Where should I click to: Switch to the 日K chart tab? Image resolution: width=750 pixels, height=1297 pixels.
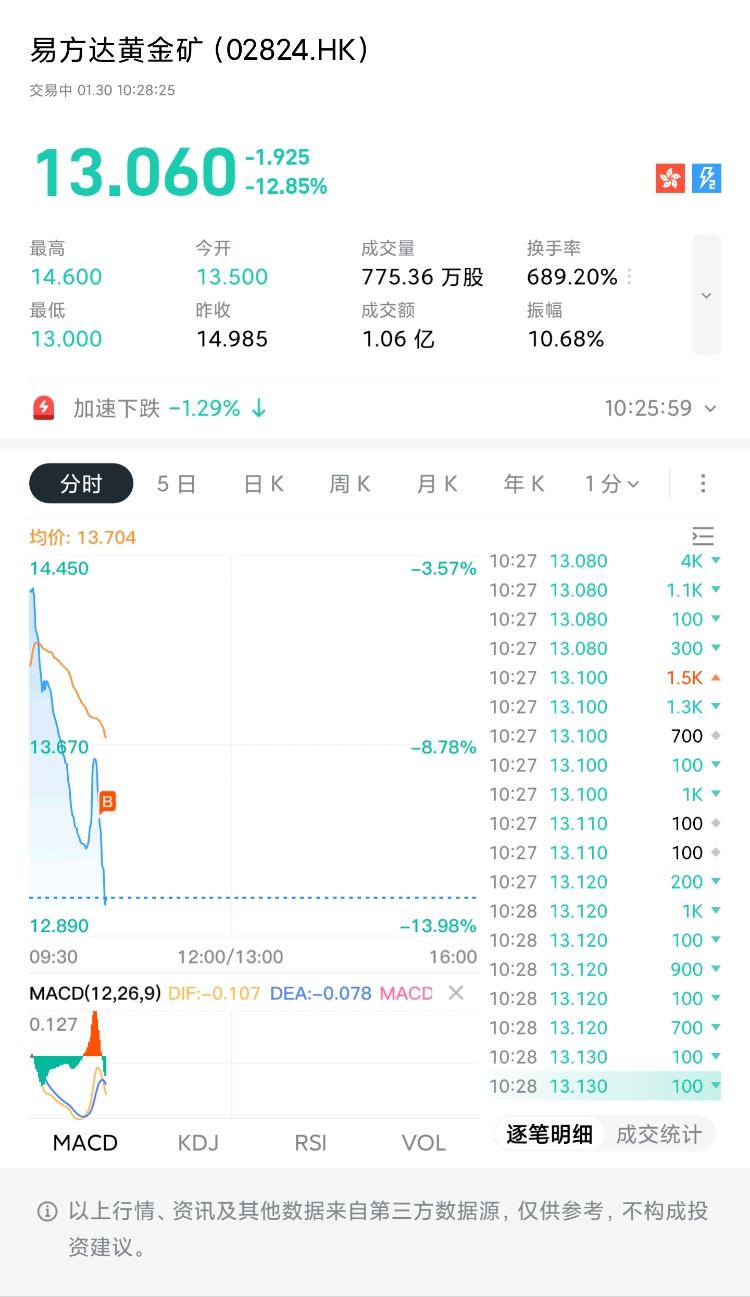(264, 484)
